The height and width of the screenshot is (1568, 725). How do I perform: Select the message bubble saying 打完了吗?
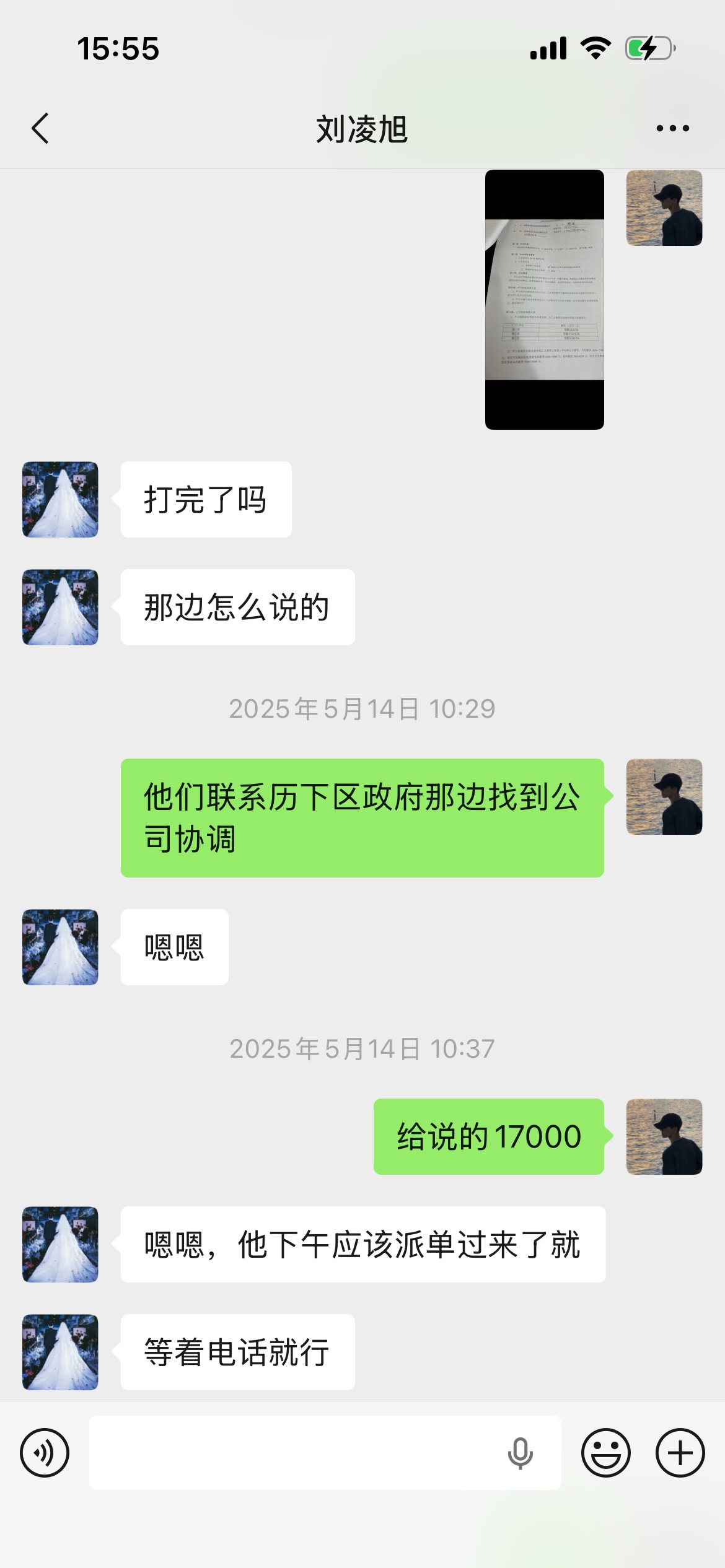[x=204, y=500]
